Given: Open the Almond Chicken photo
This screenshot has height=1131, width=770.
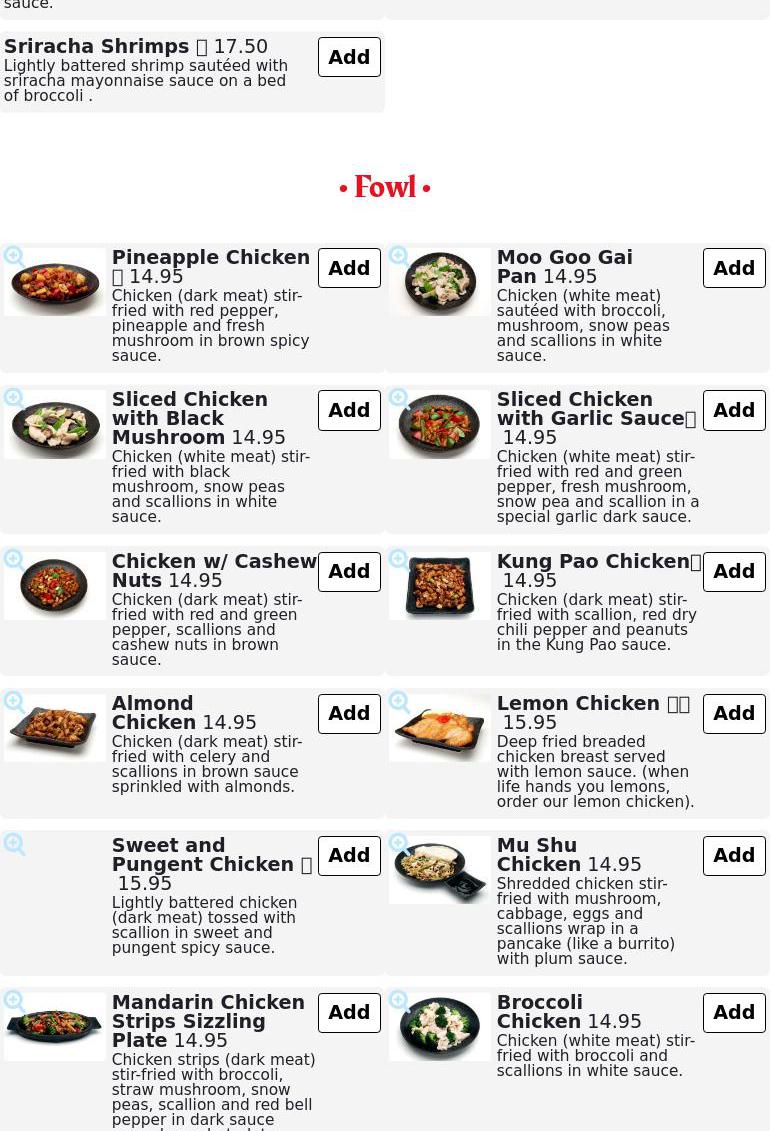Looking at the screenshot, I should (15, 703).
